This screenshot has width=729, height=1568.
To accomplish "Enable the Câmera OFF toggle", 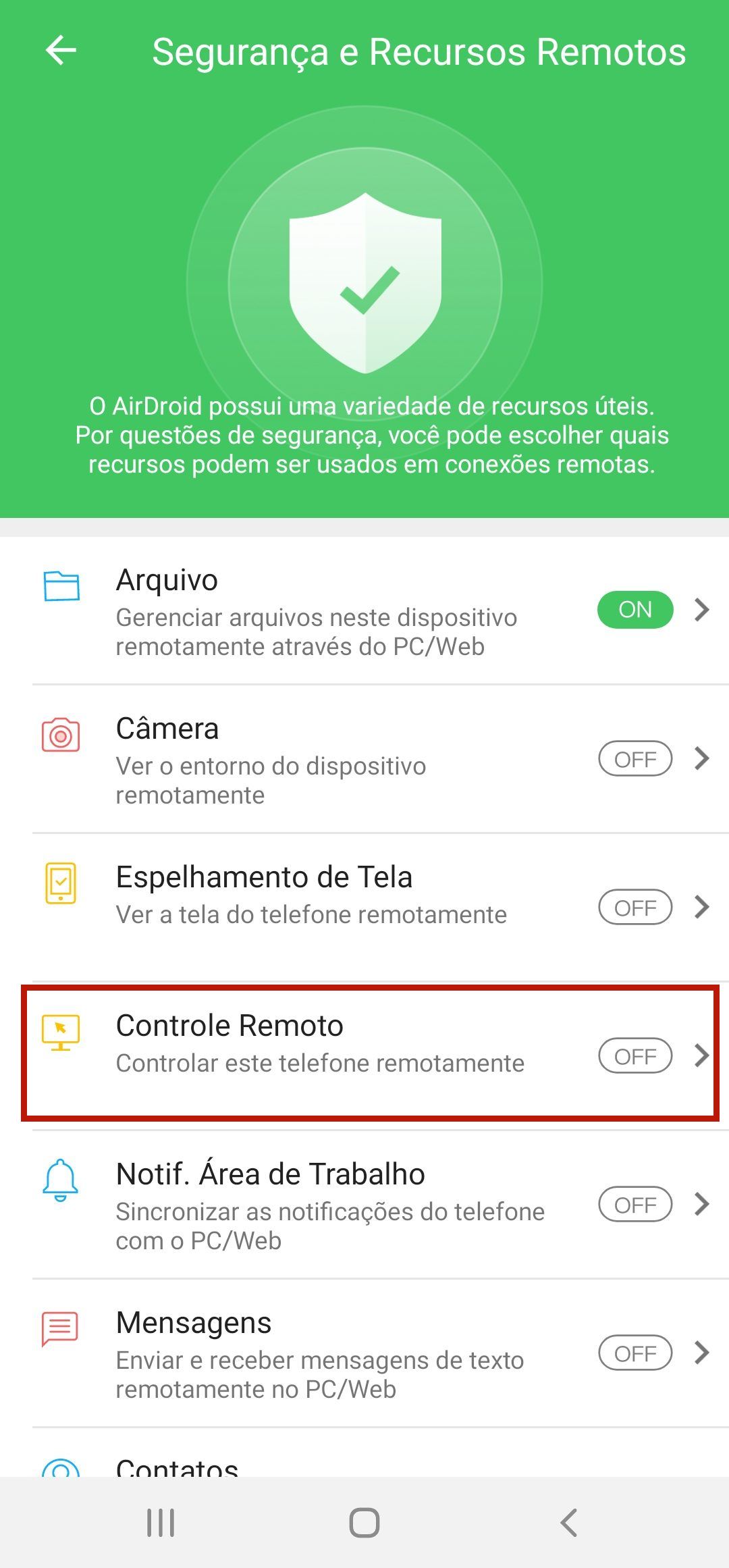I will [x=634, y=758].
